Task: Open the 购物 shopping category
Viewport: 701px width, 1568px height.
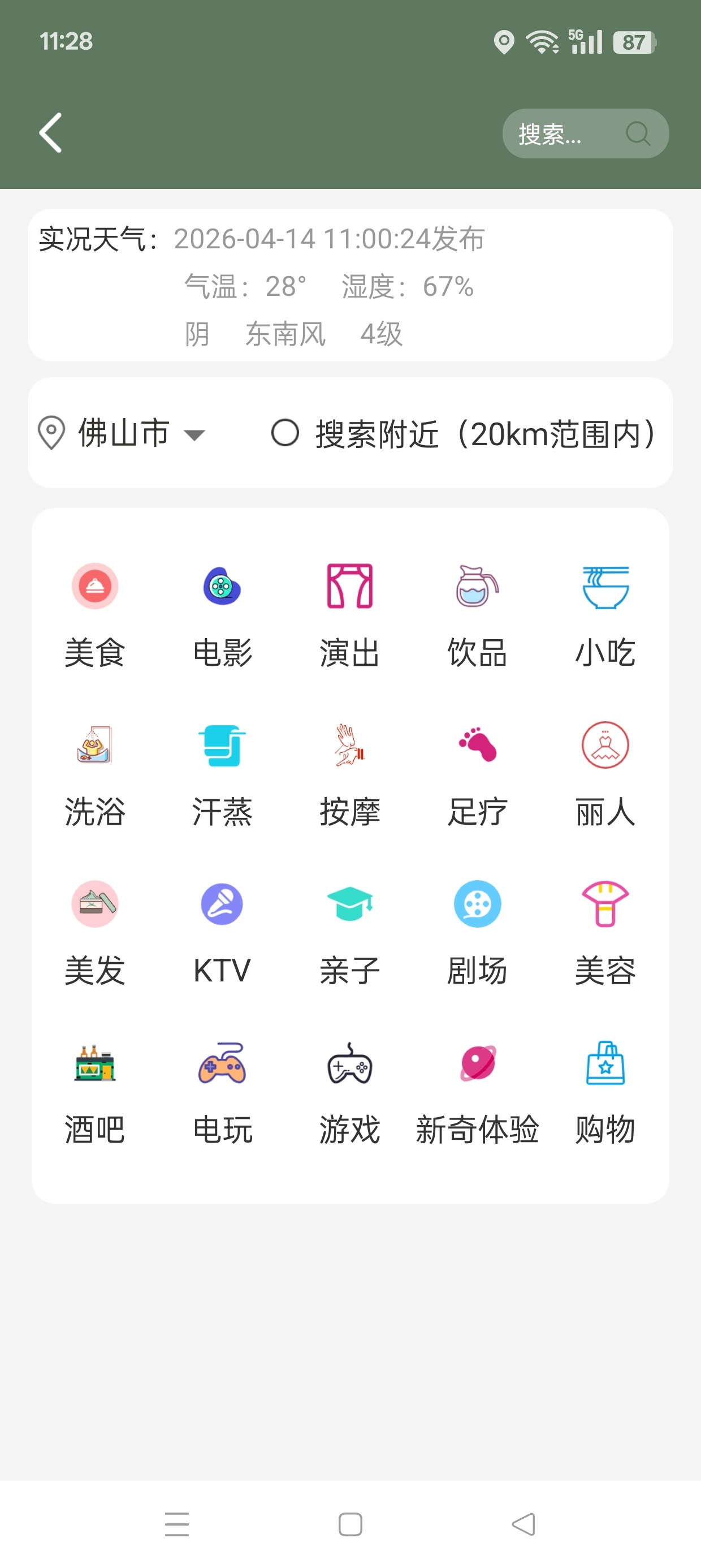Action: point(605,1091)
